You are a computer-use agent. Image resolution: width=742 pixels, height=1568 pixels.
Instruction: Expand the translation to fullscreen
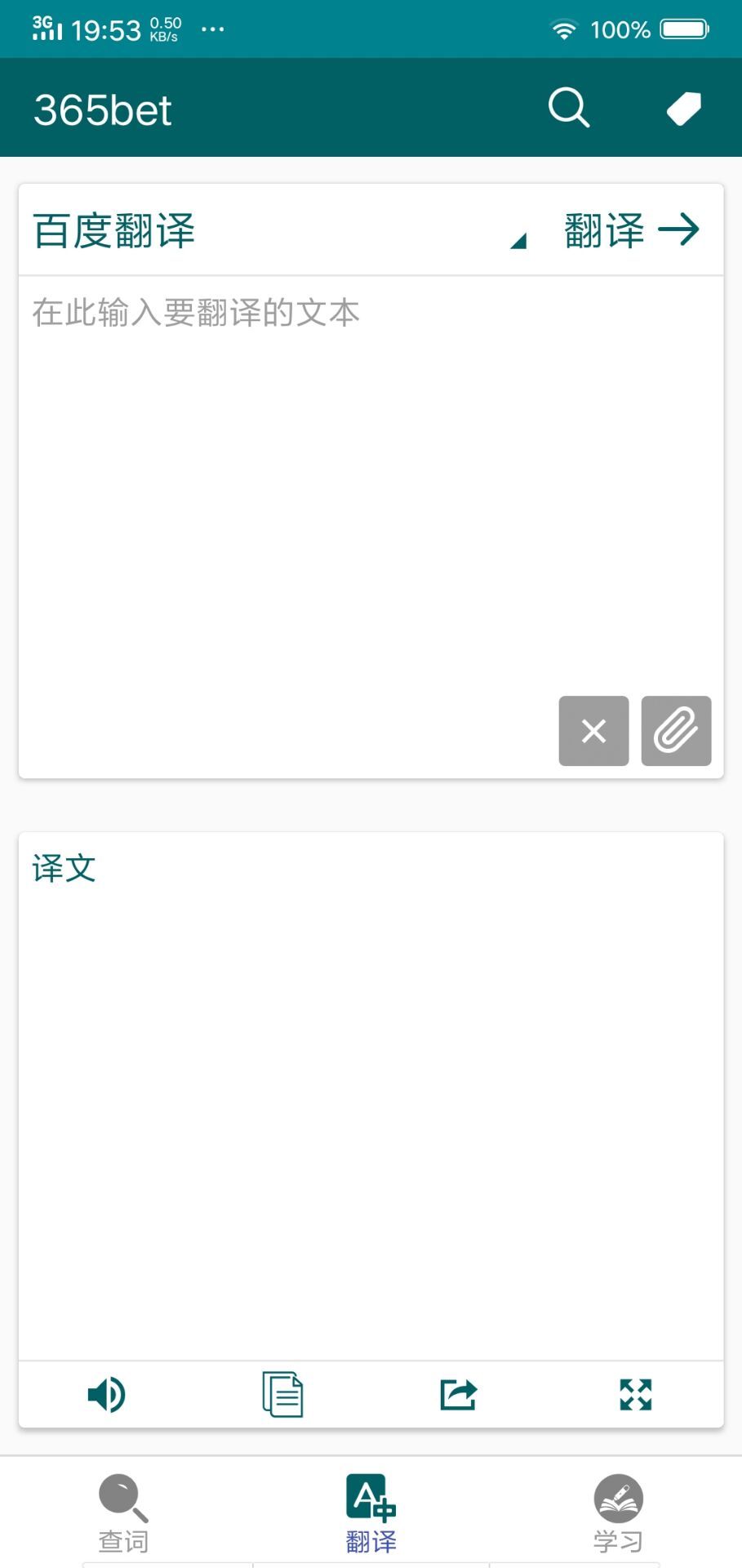(x=635, y=1394)
